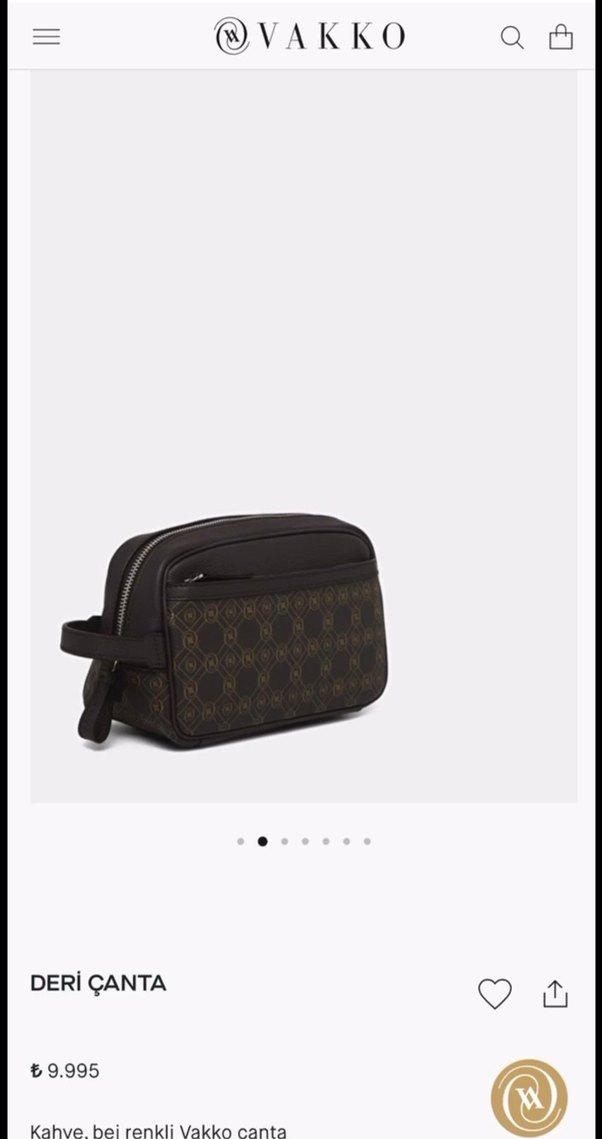Share this Deri Çanta product
Image resolution: width=602 pixels, height=1139 pixels.
[555, 993]
